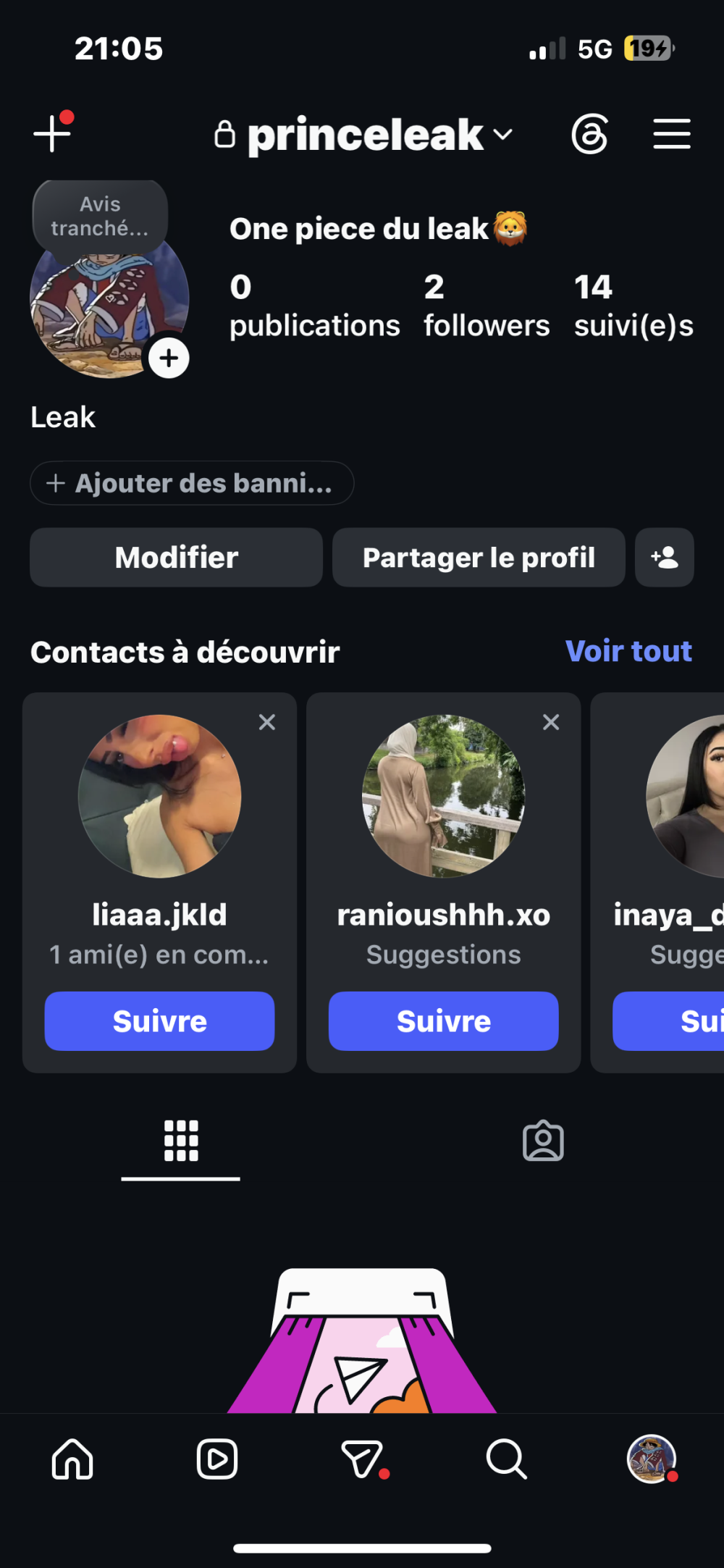Add a story via profile picture plus

click(x=169, y=358)
